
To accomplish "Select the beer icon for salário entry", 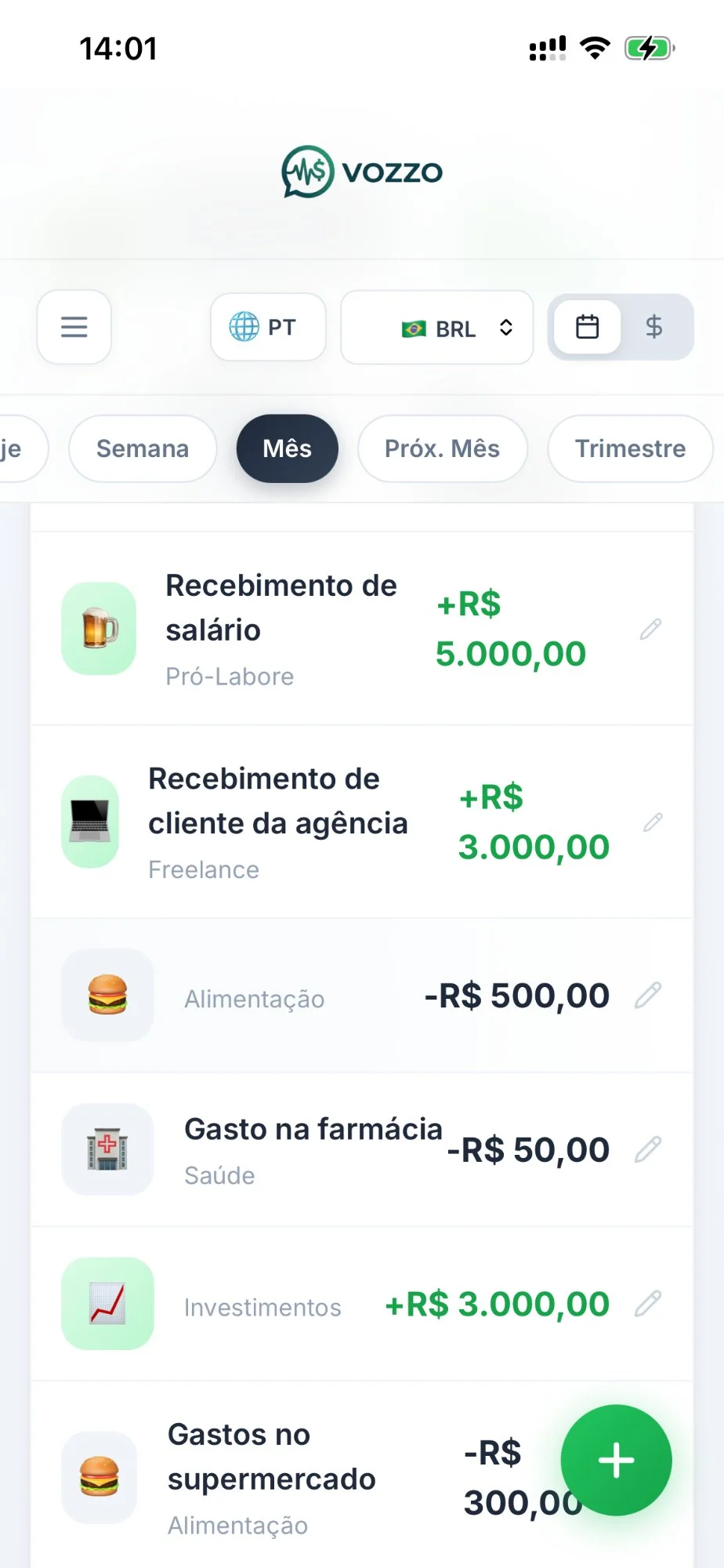I will pos(98,629).
